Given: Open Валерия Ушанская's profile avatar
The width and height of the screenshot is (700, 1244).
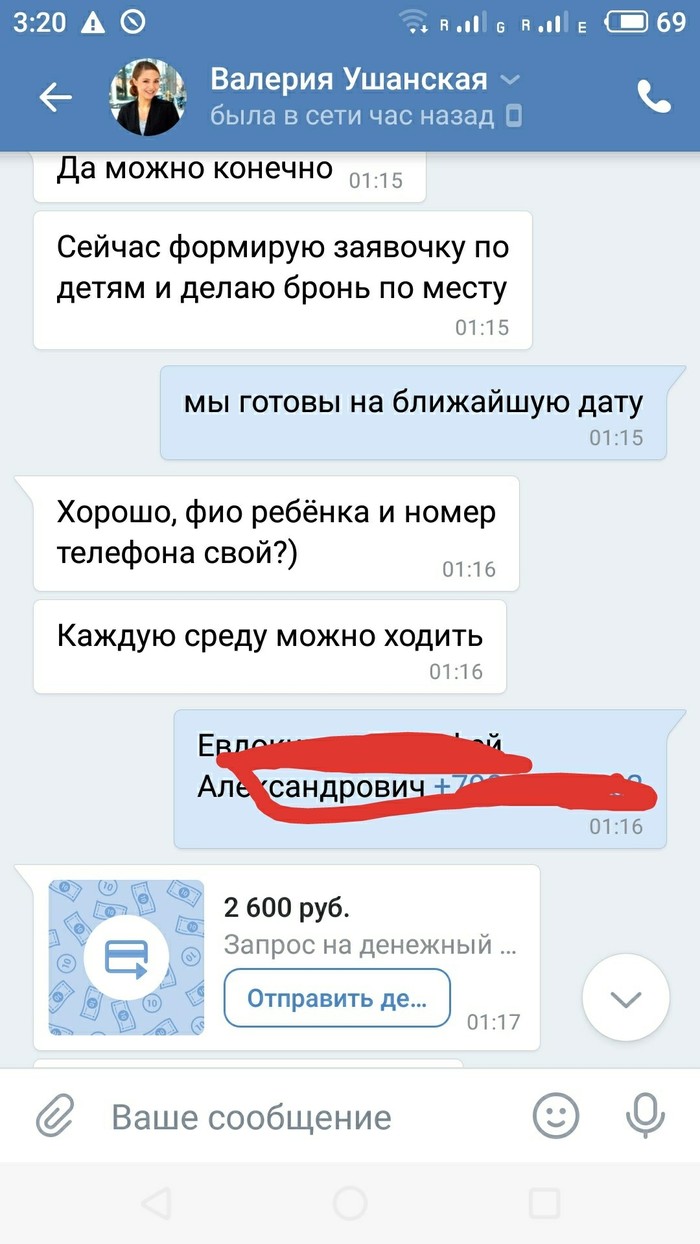Looking at the screenshot, I should pos(148,97).
